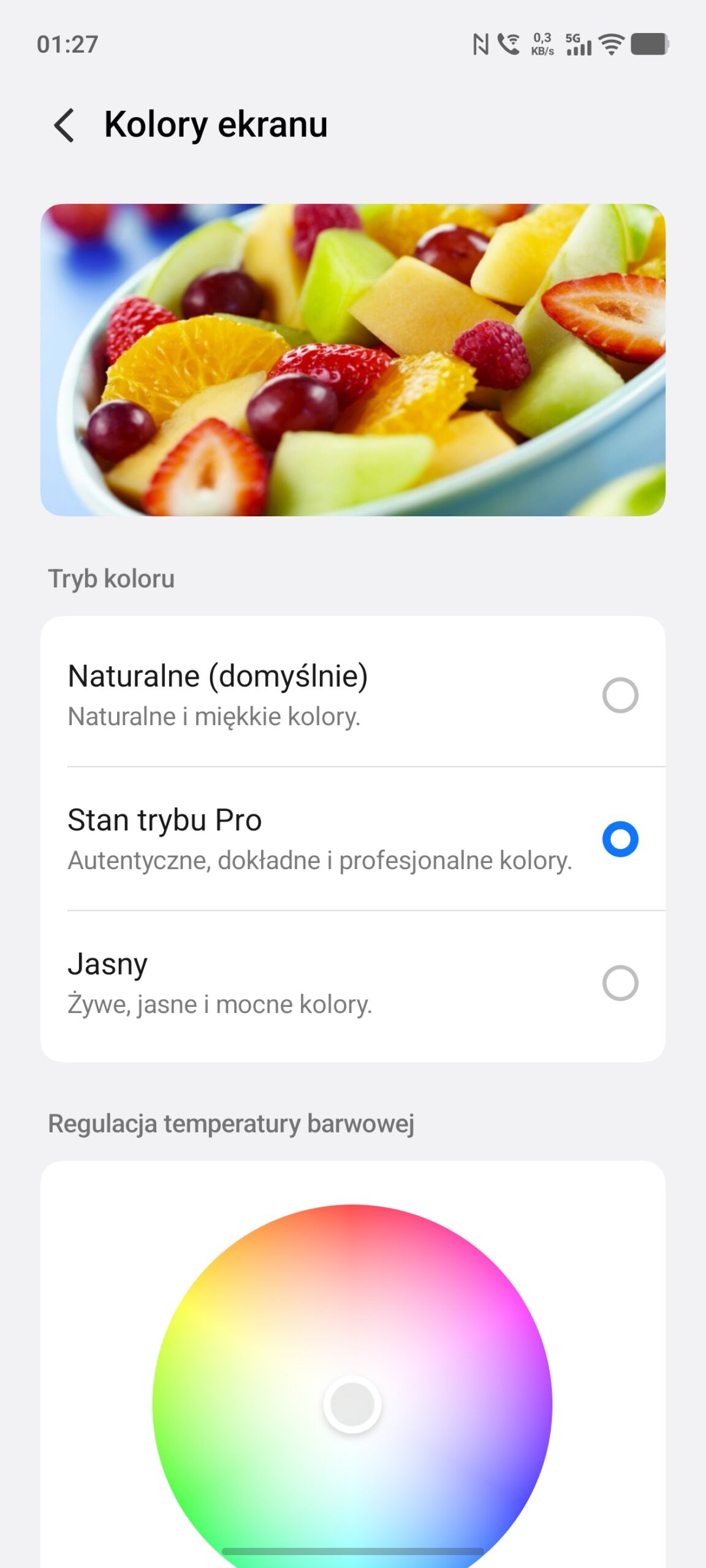Select the Jasny color mode
This screenshot has width=706, height=1568.
620,983
